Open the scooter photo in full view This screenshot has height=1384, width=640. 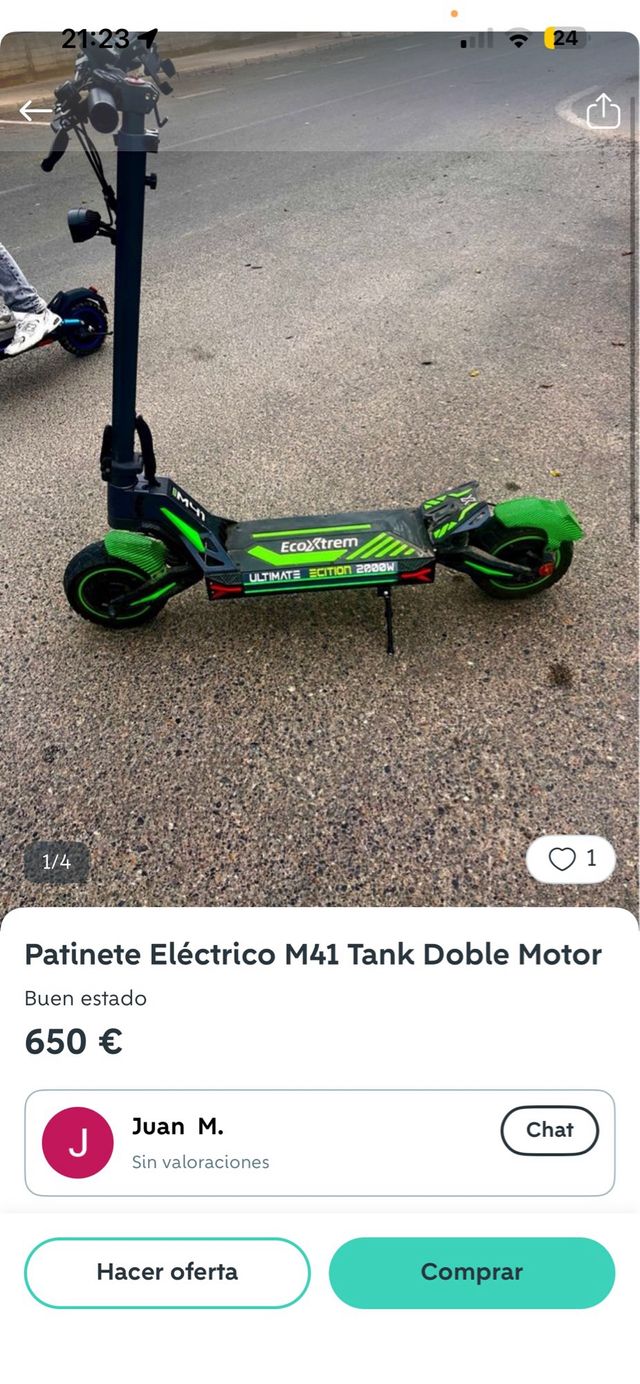(x=320, y=500)
